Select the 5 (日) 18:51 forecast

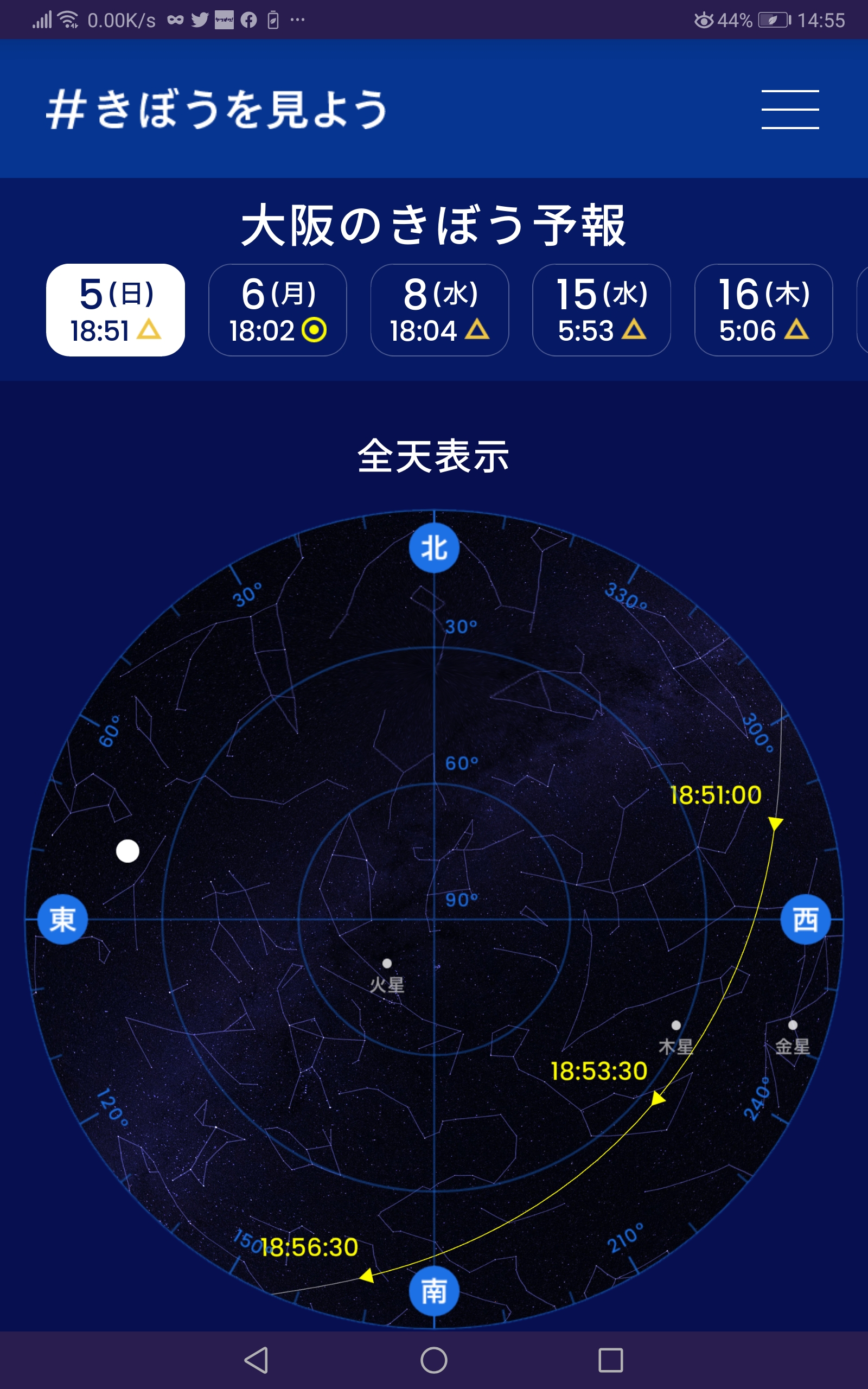click(116, 310)
